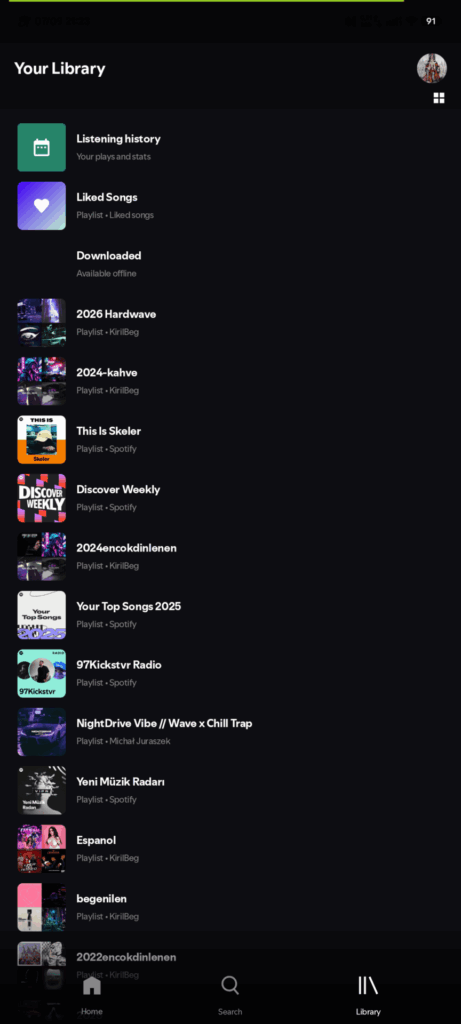Go to the Home tab

(92, 995)
